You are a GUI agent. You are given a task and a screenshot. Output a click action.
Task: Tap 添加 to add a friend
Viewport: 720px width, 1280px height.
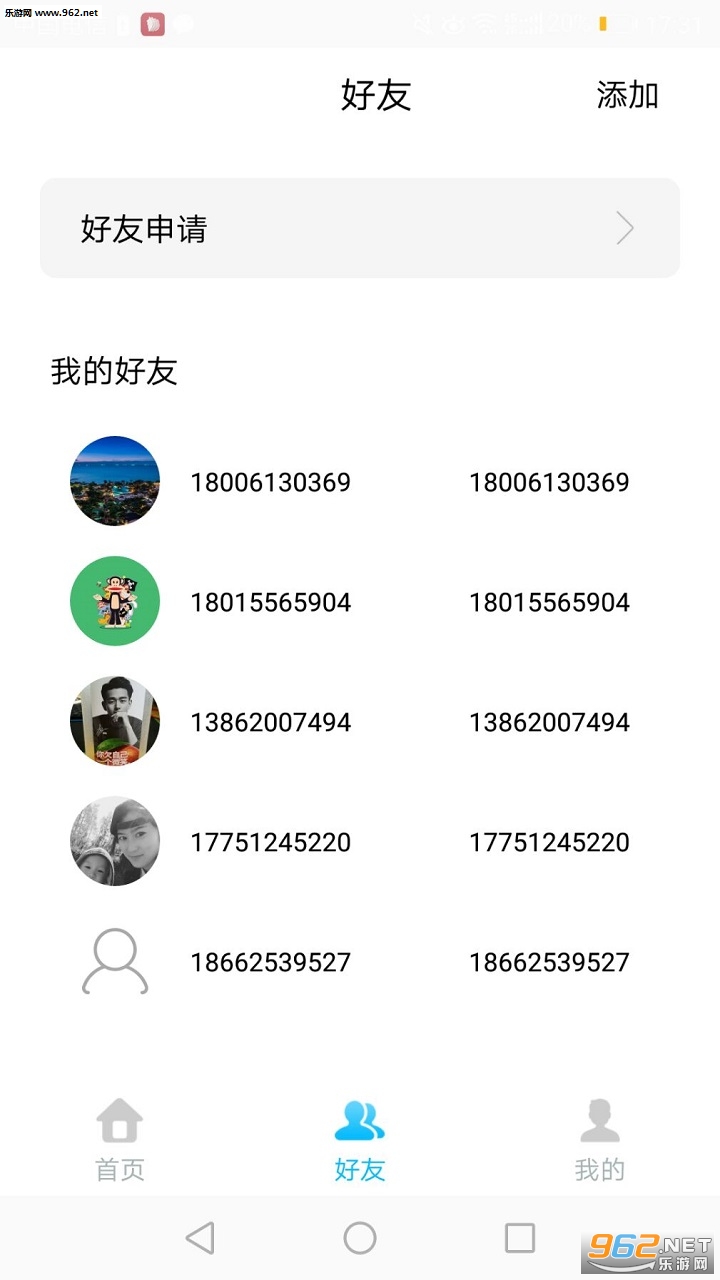[x=627, y=95]
